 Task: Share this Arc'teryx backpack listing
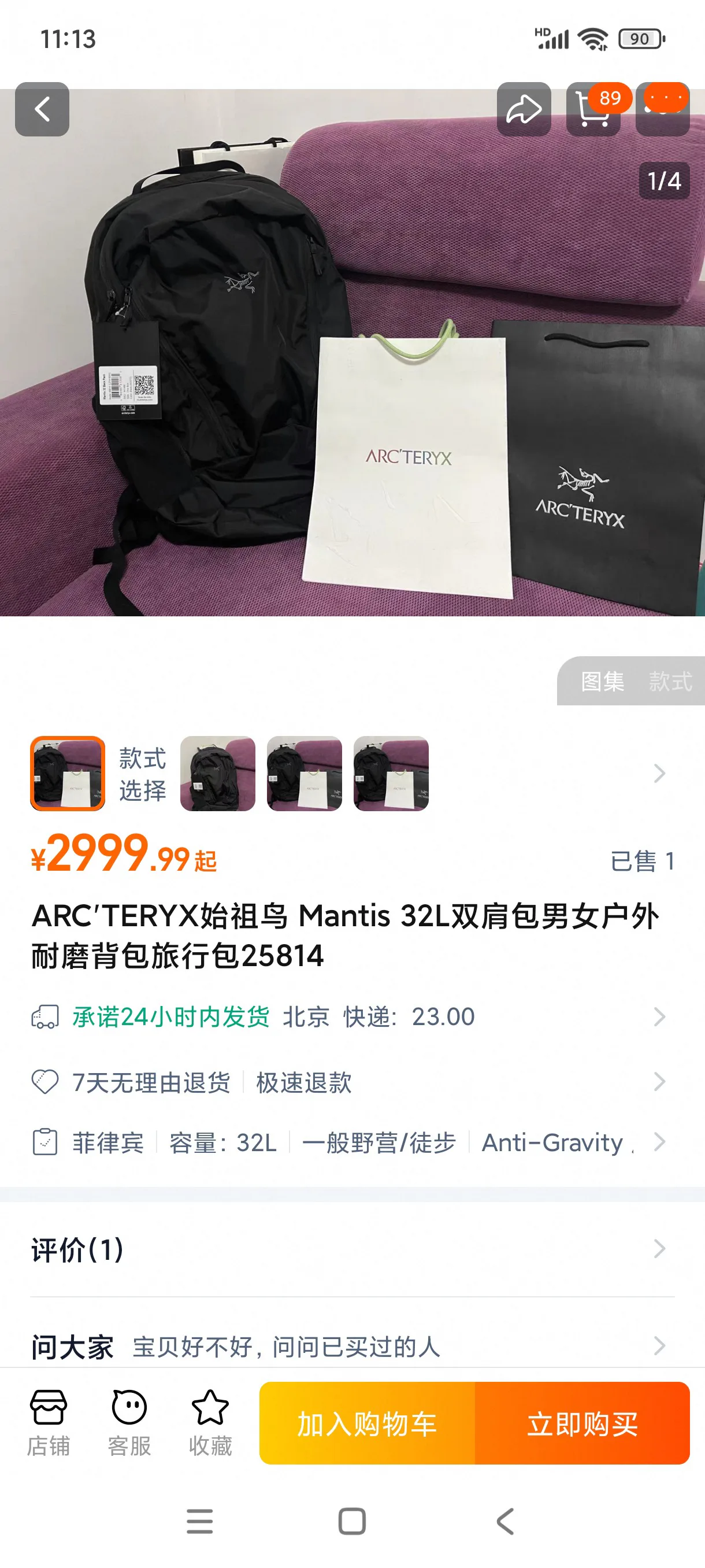(x=524, y=110)
